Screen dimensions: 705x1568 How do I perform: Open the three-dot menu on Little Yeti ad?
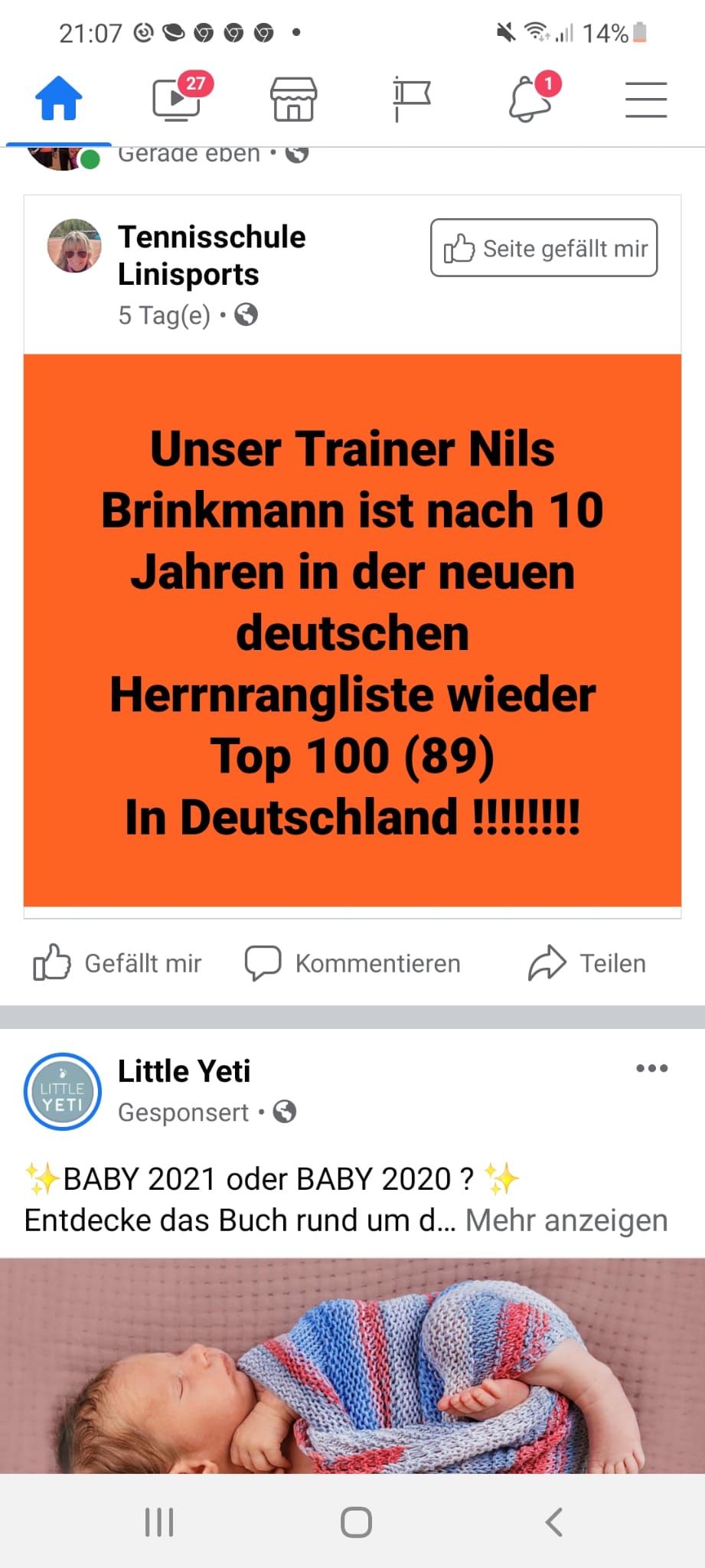(x=652, y=1068)
